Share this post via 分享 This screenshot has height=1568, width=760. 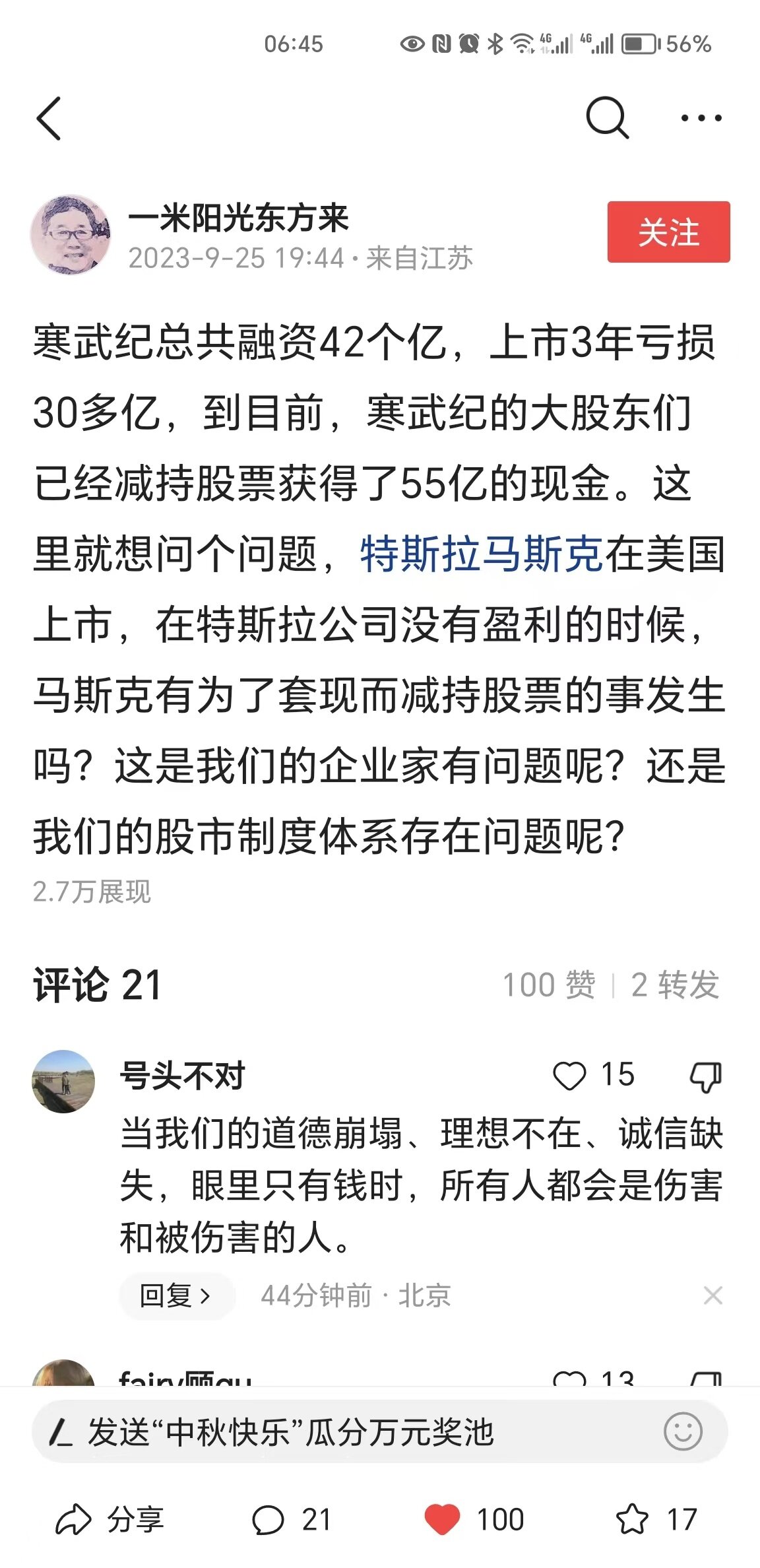pos(110,1520)
